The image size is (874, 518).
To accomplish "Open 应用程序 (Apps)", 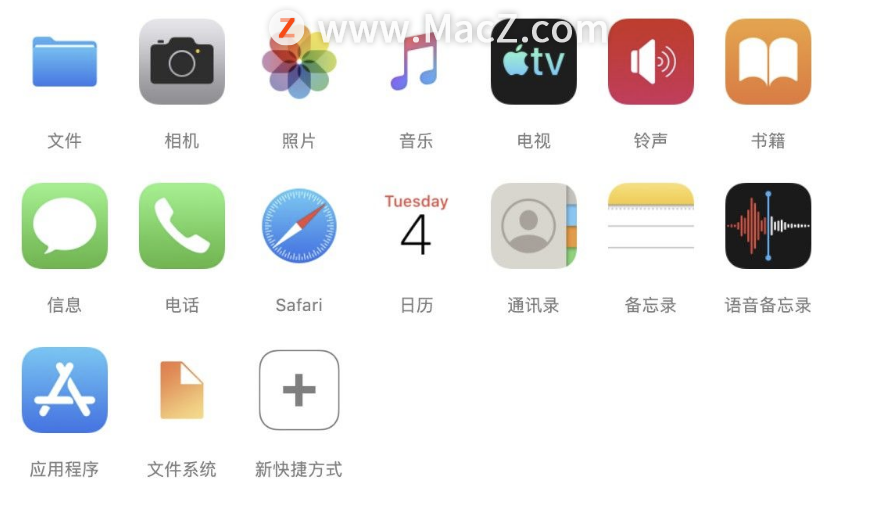I will click(x=65, y=390).
